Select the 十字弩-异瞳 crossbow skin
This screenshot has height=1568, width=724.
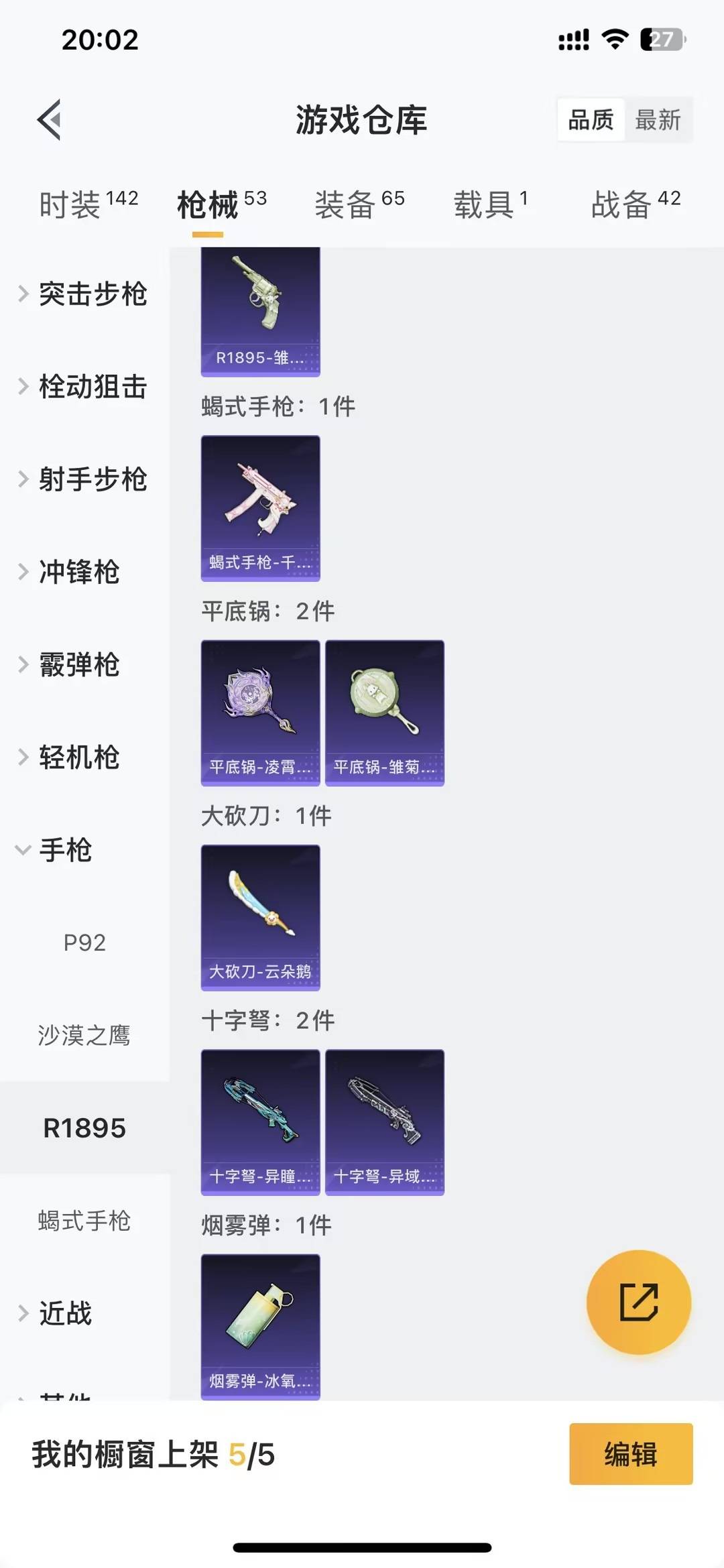click(x=260, y=1123)
